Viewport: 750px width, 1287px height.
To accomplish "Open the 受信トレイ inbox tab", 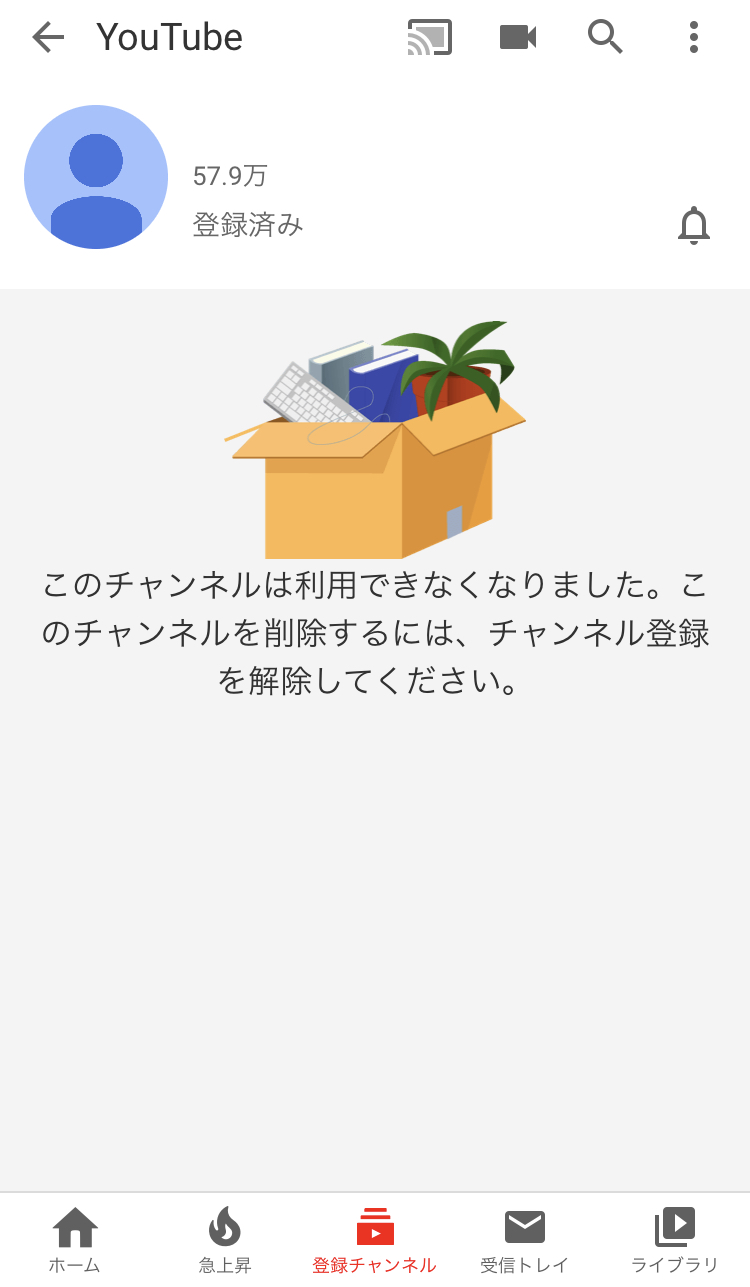I will click(x=524, y=1240).
